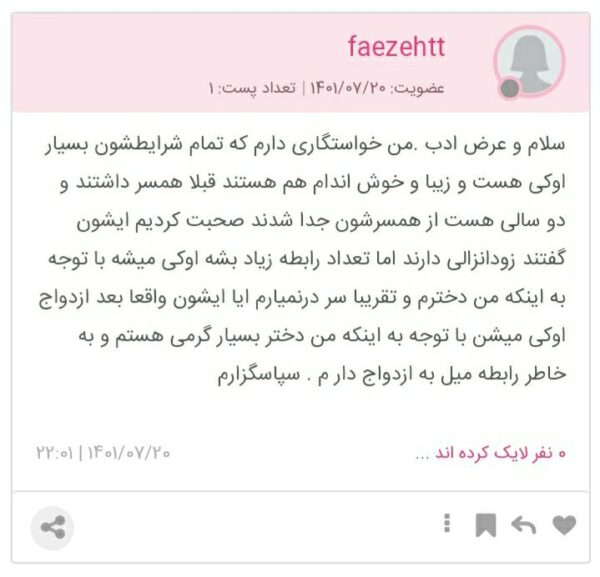Like the post with the heart
The image size is (600, 577).
(564, 525)
